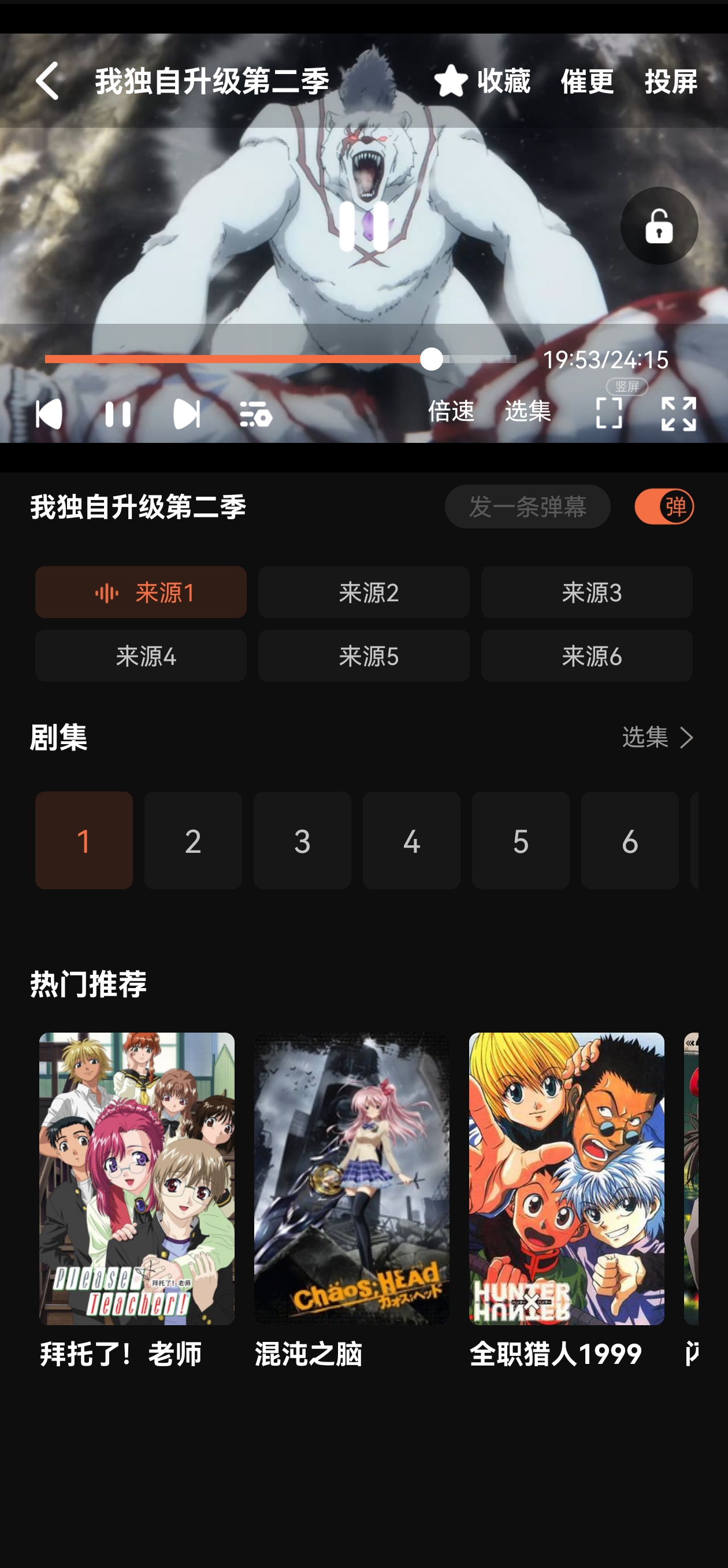
Task: Go back from the video player
Action: pyautogui.click(x=47, y=81)
